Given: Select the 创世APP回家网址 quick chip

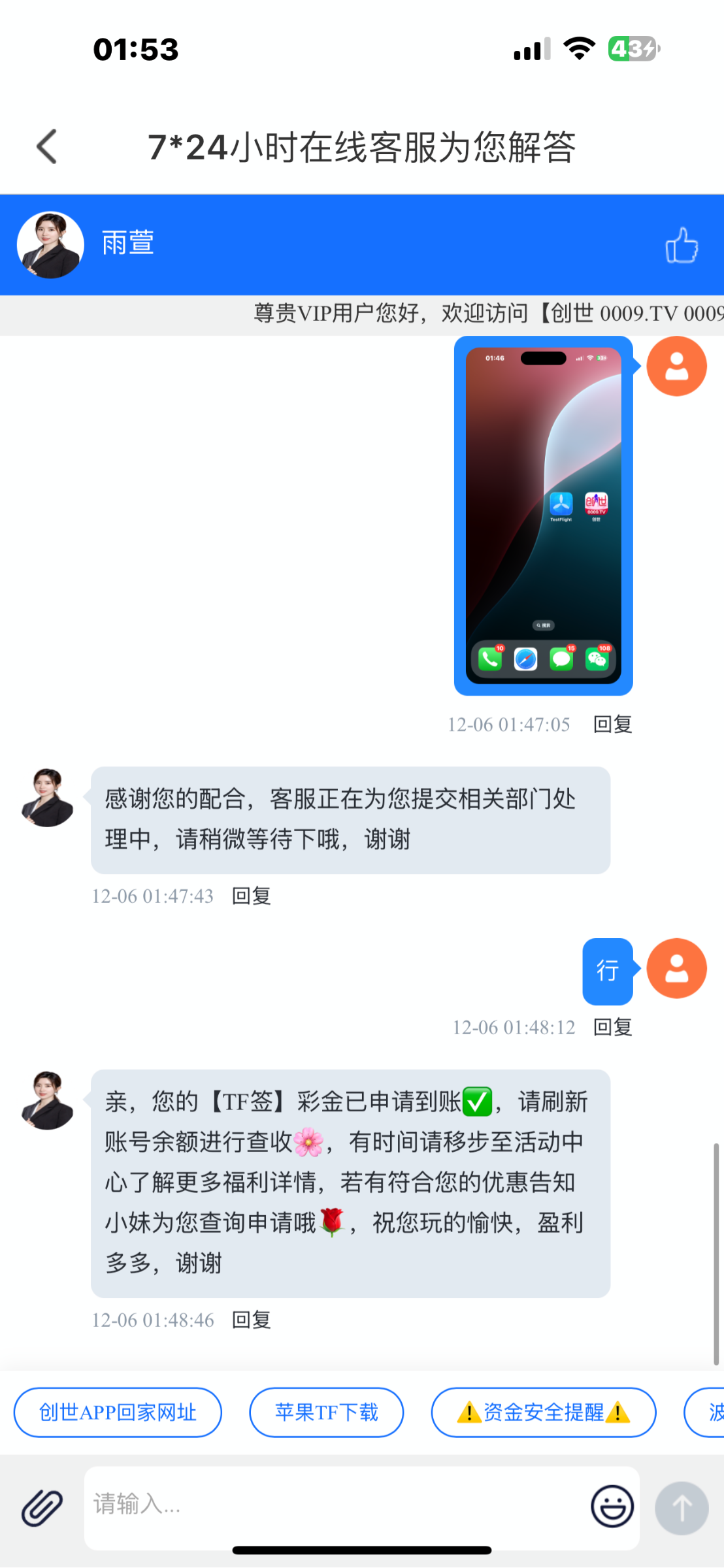Looking at the screenshot, I should click(x=118, y=1413).
